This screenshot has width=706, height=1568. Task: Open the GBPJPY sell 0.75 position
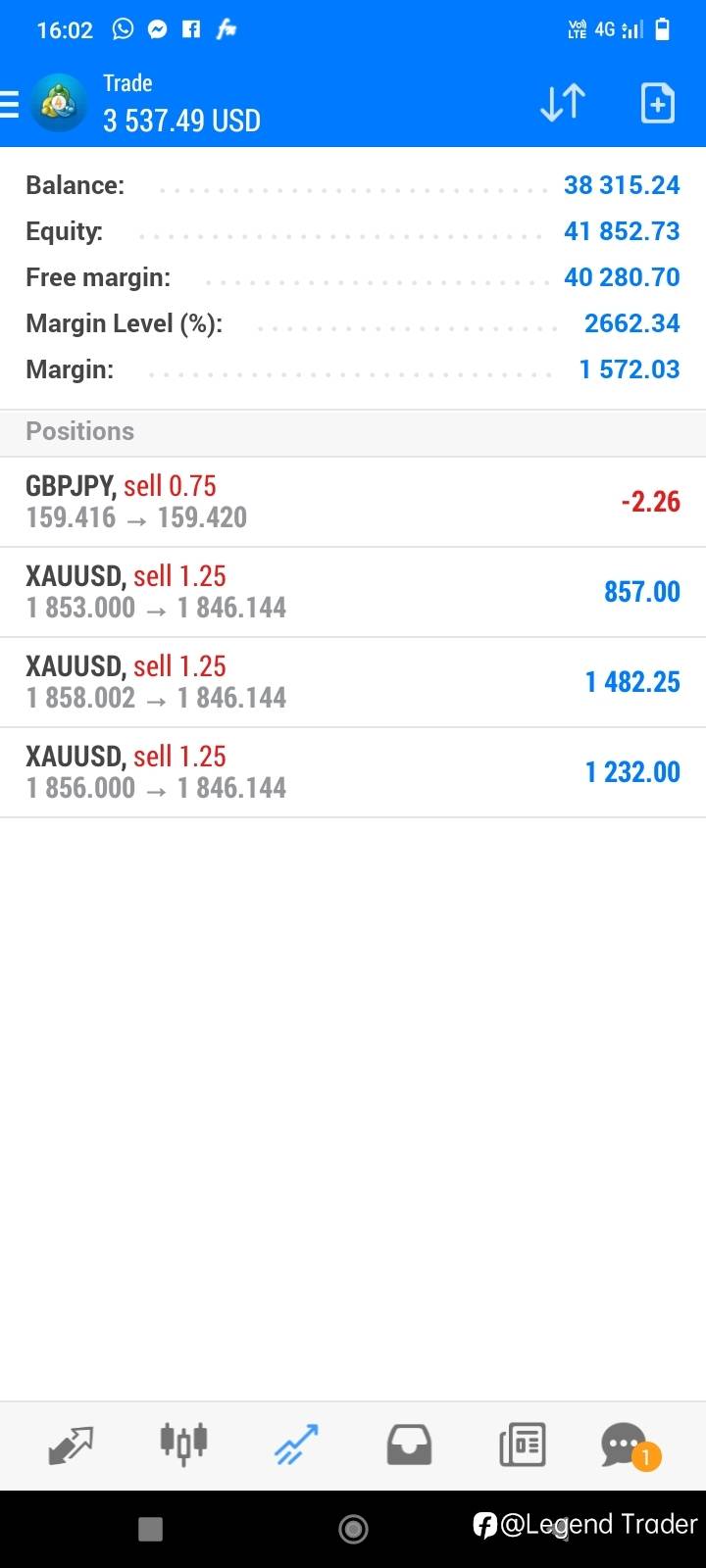coord(353,502)
